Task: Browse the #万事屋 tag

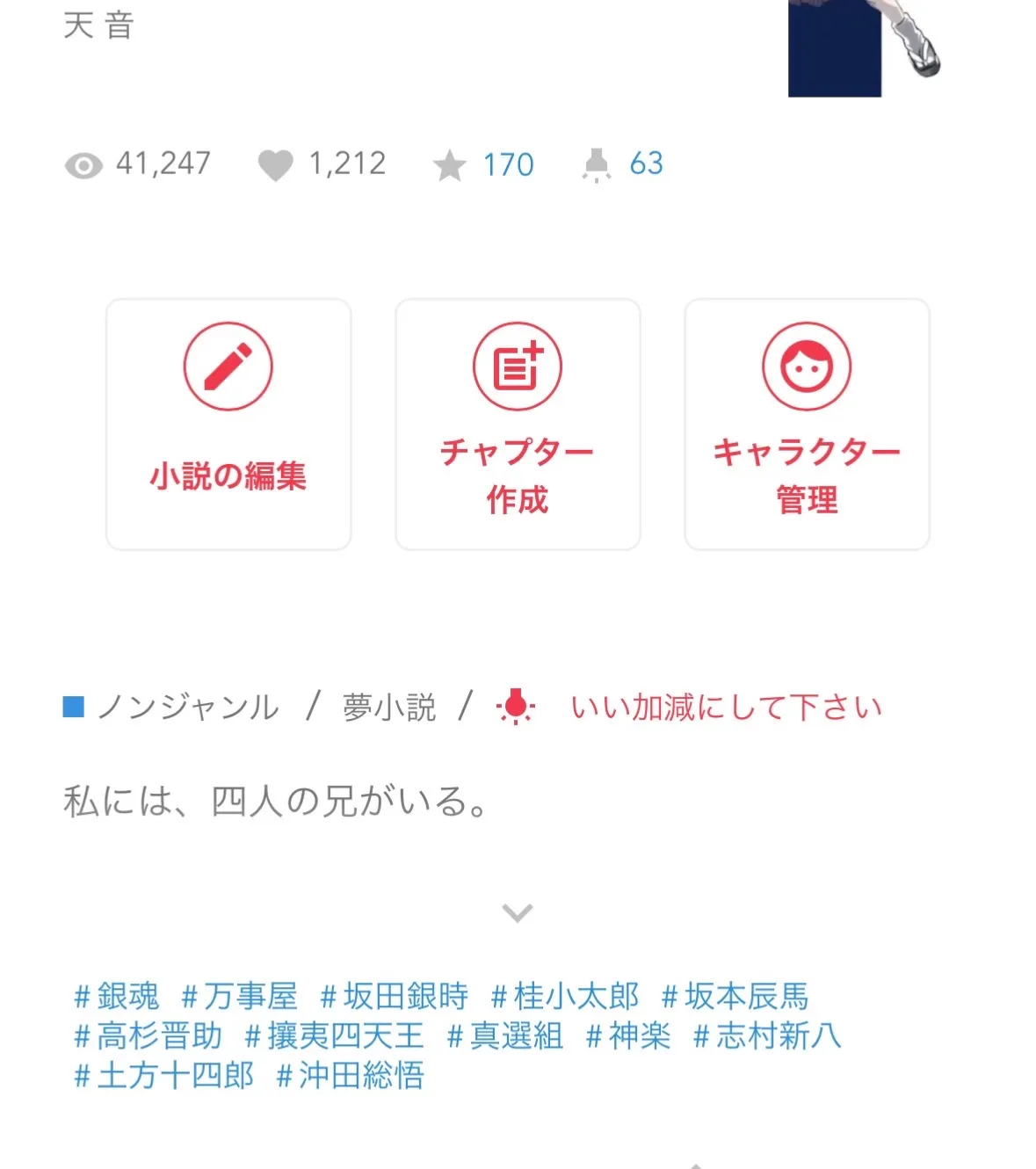Action: (x=239, y=997)
